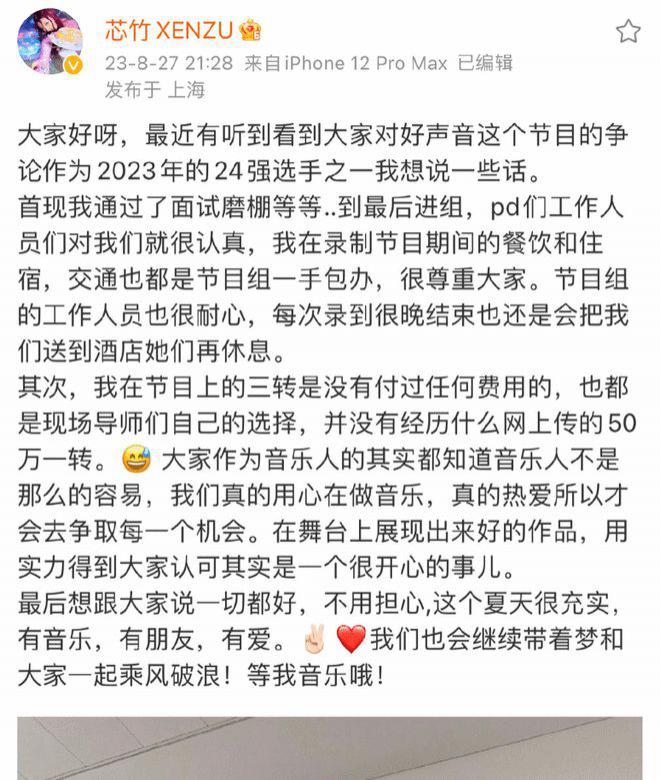660x780 pixels.
Task: Tap the username 芯竹XENZU
Action: [x=171, y=31]
